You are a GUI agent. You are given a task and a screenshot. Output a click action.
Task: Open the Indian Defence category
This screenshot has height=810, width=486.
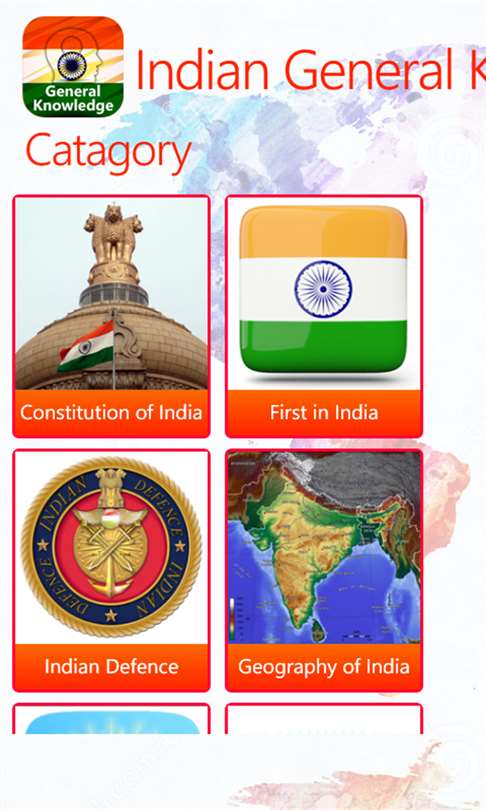click(x=111, y=570)
